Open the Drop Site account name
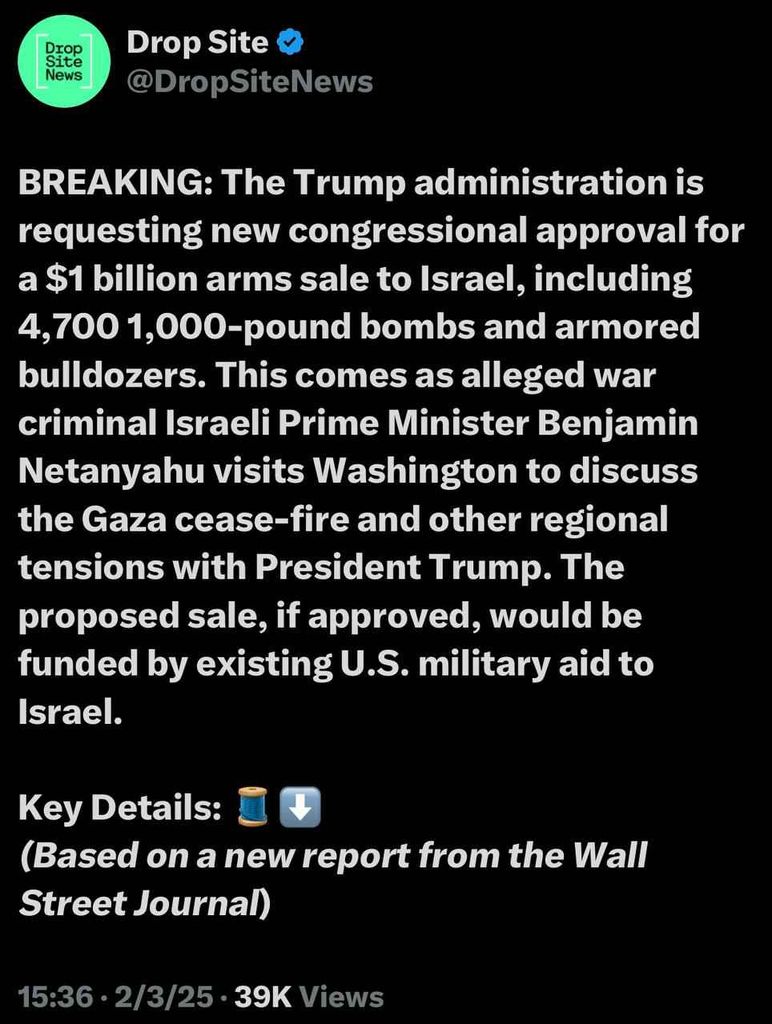Screen dimensions: 772x1024 coord(197,43)
